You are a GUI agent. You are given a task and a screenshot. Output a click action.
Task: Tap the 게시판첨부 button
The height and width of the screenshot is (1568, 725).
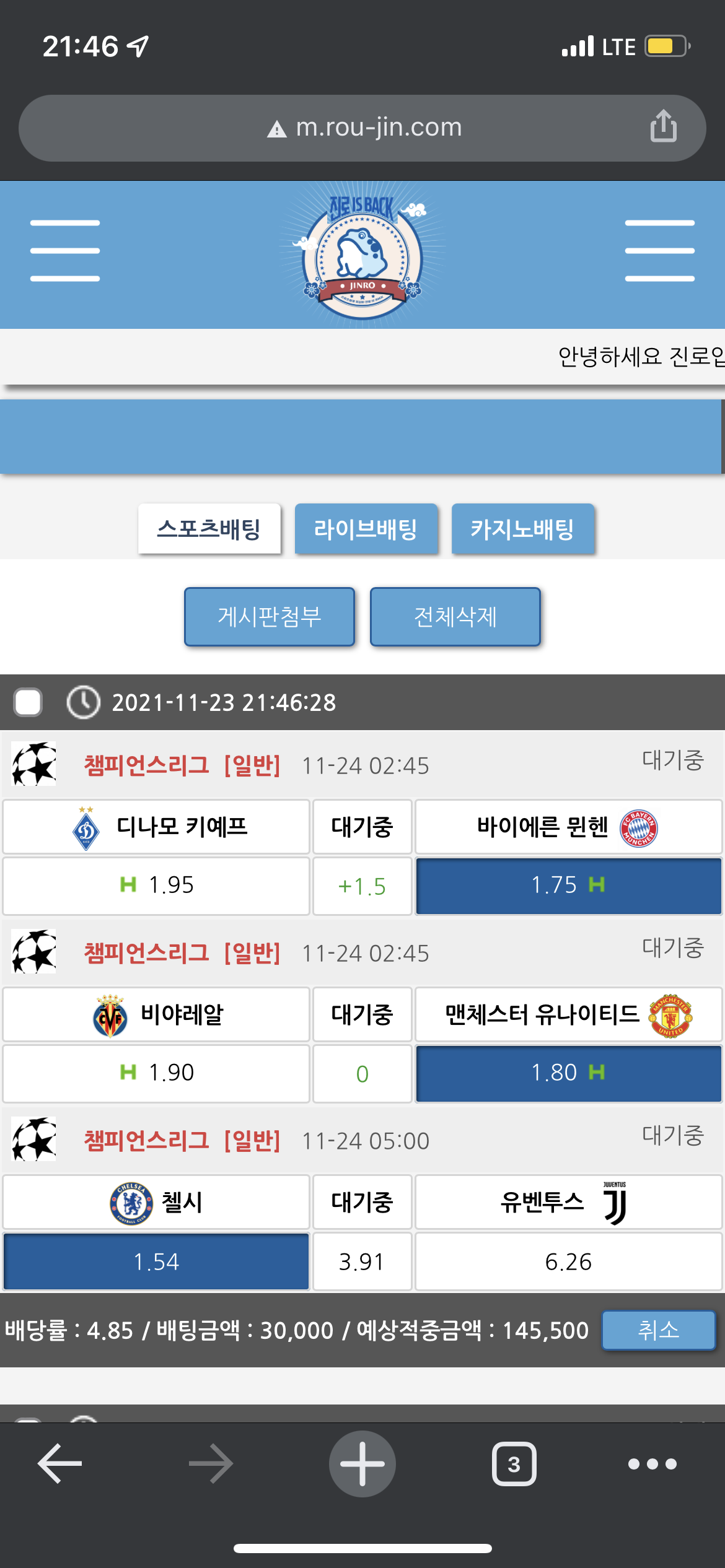click(270, 617)
